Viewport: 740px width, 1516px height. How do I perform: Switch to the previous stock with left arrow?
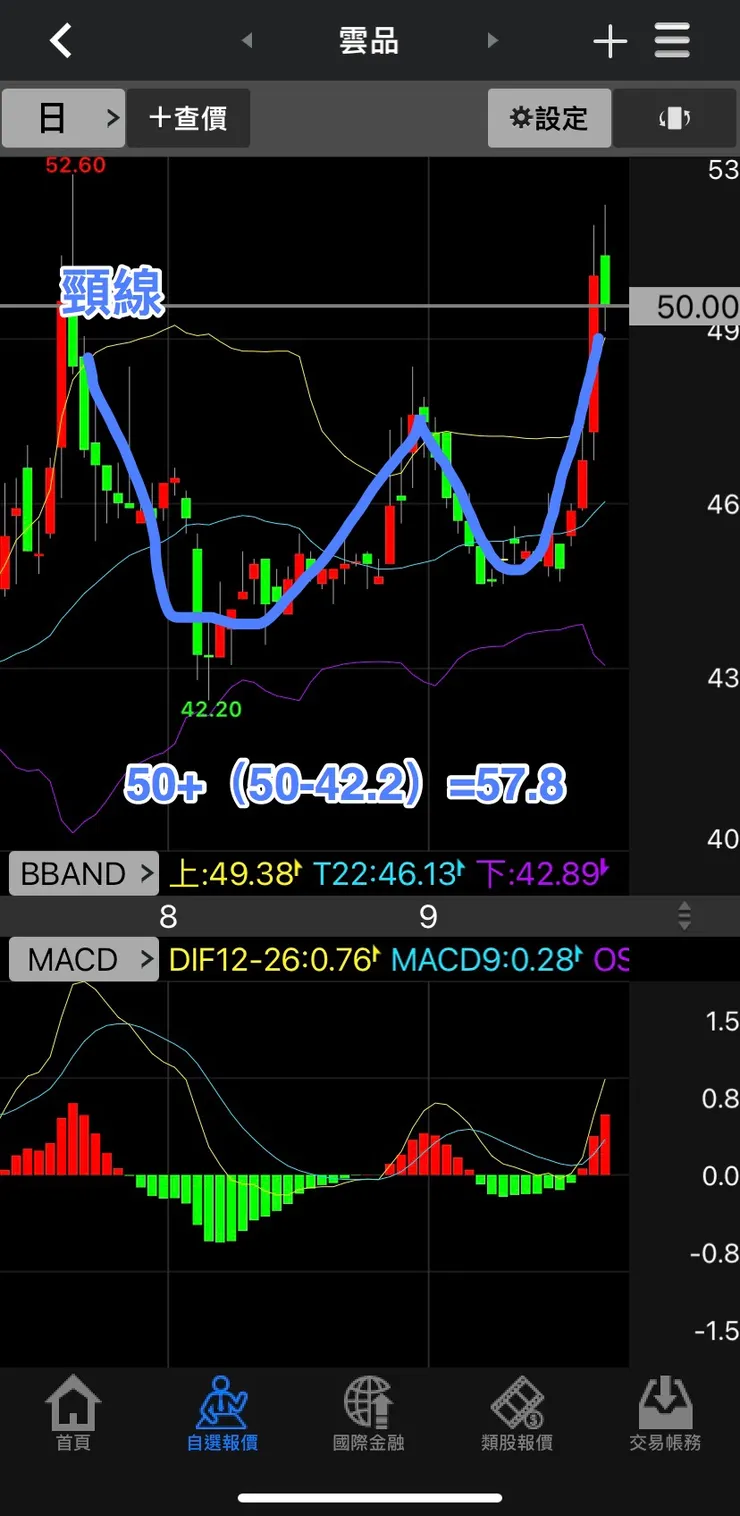[247, 41]
